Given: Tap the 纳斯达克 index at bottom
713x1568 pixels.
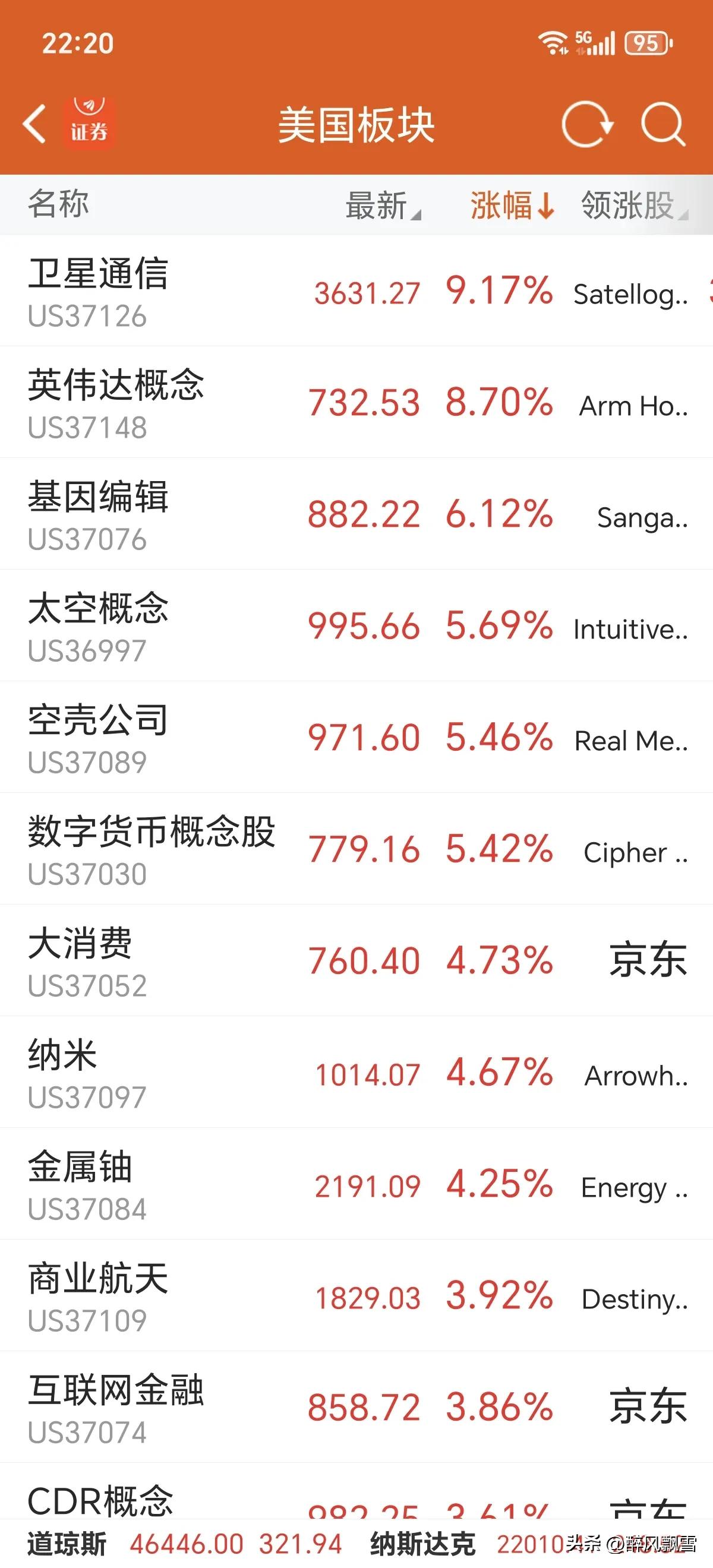Looking at the screenshot, I should coord(420,1542).
